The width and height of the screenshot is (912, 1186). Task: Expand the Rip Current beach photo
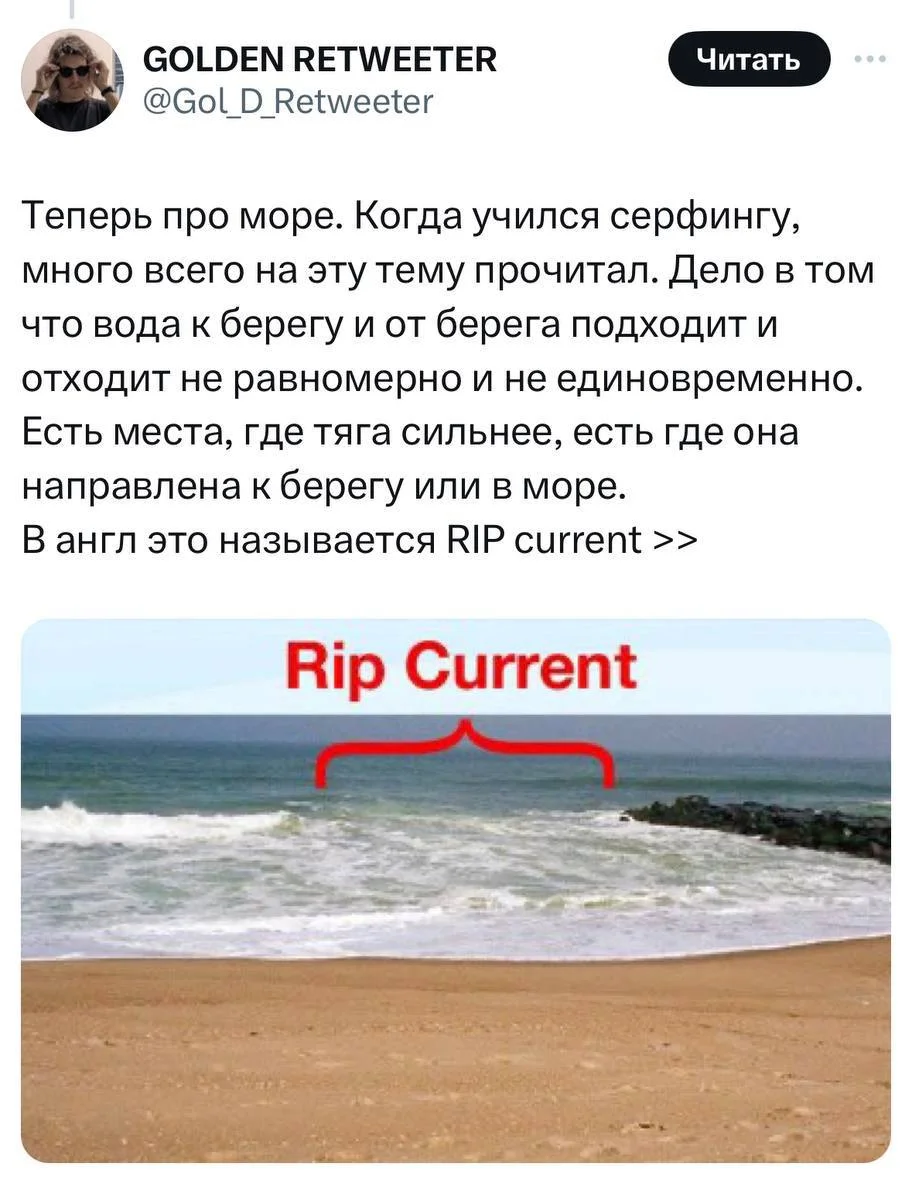pos(455,890)
